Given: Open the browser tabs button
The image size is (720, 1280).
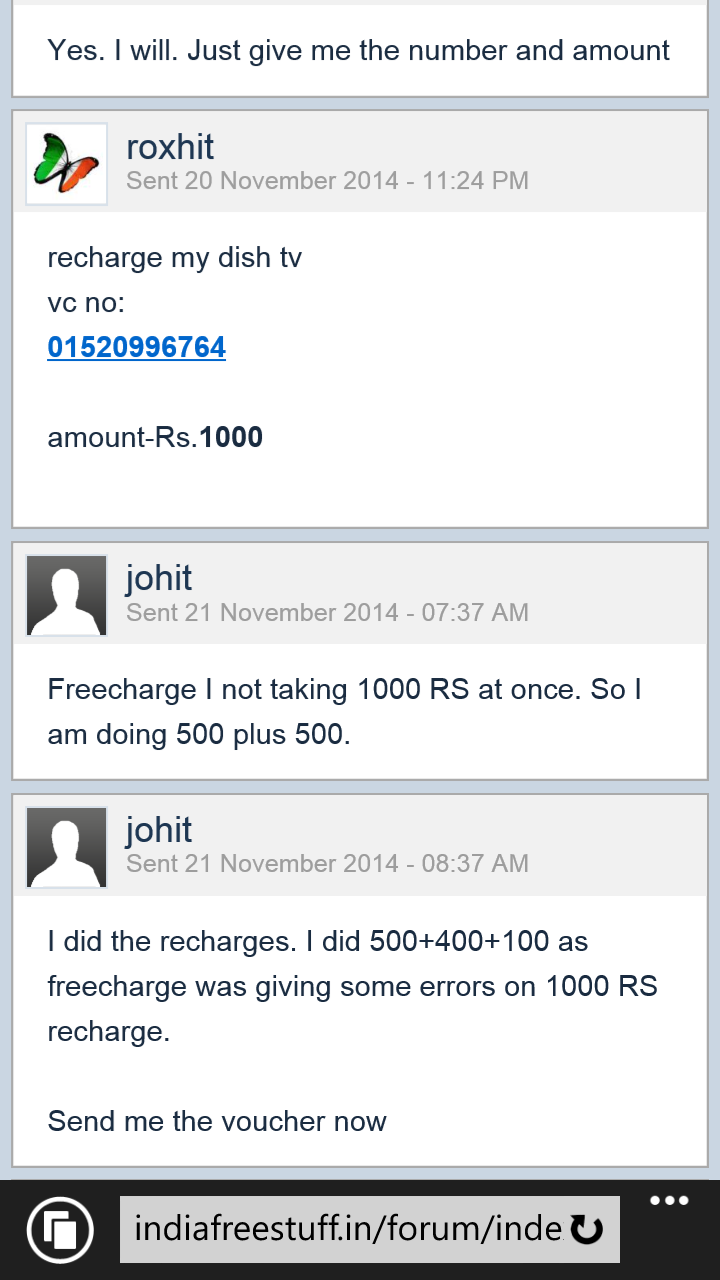Looking at the screenshot, I should 60,1229.
